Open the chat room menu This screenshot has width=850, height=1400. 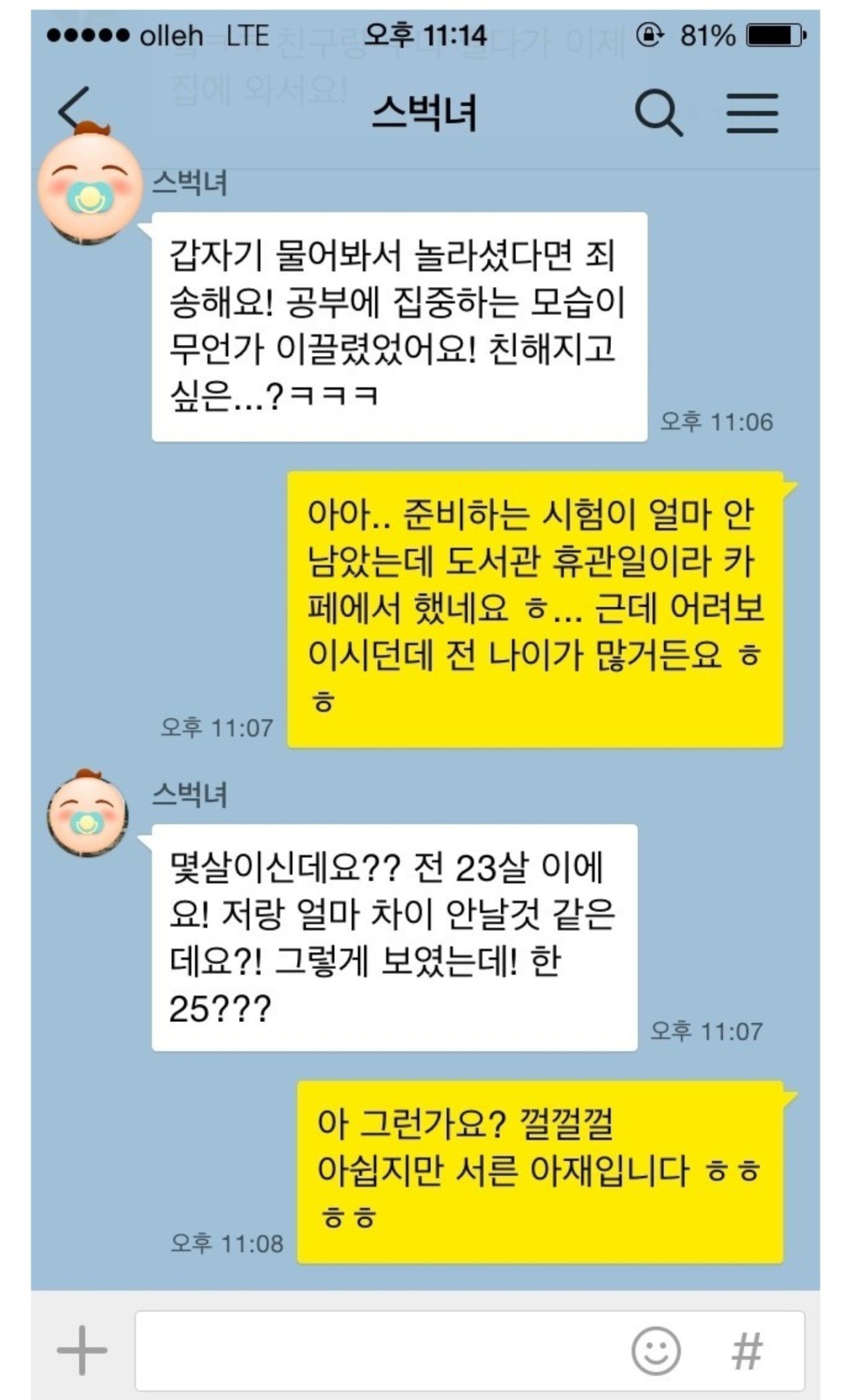point(752,113)
